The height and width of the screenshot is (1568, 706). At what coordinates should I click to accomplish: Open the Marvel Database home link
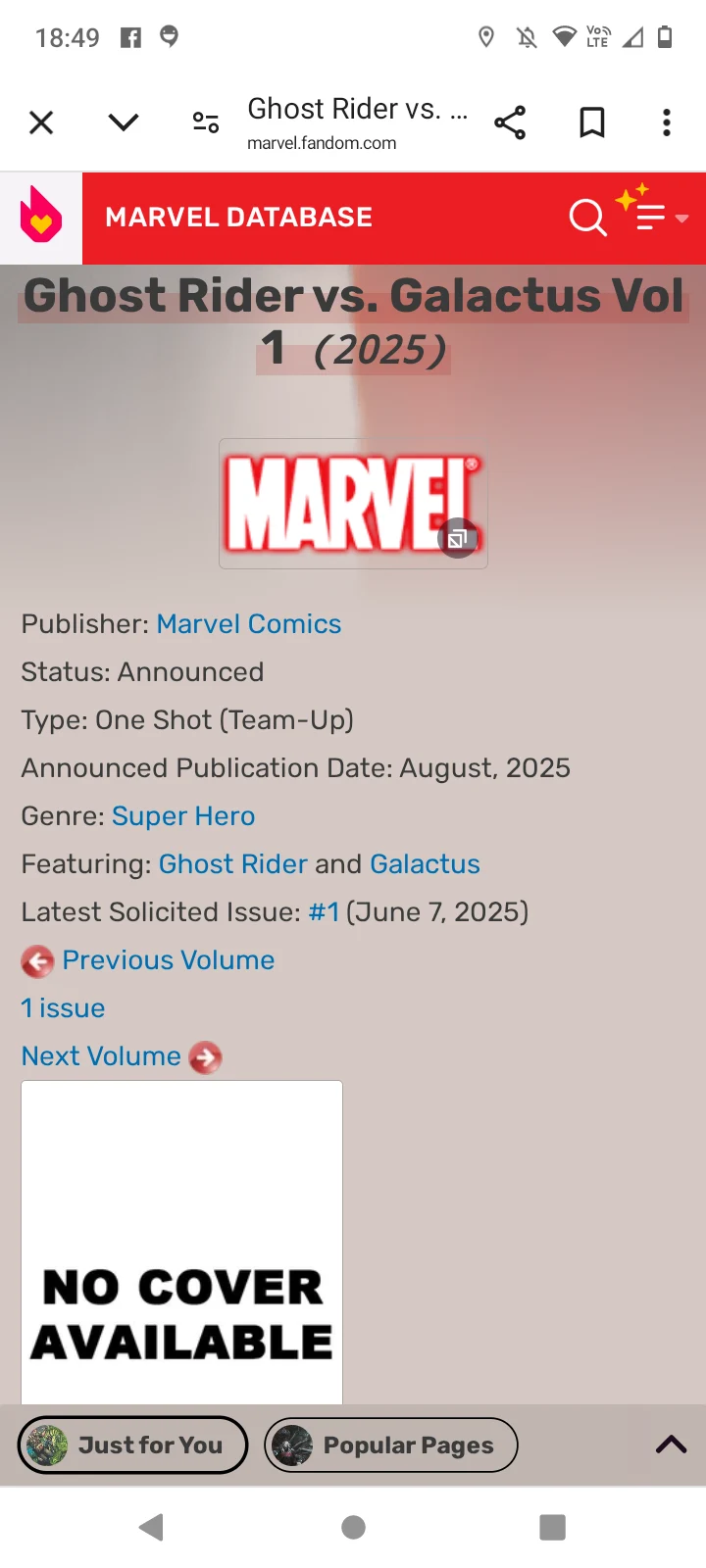tap(238, 218)
